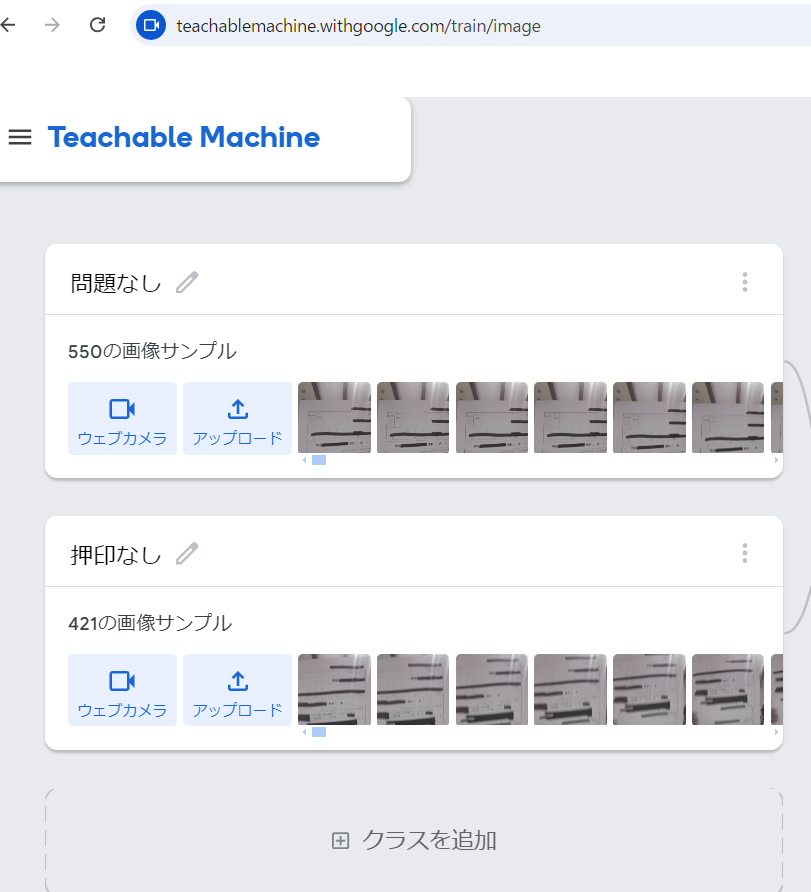Viewport: 811px width, 892px height.
Task: Click the camera icon in the address bar
Action: point(150,25)
